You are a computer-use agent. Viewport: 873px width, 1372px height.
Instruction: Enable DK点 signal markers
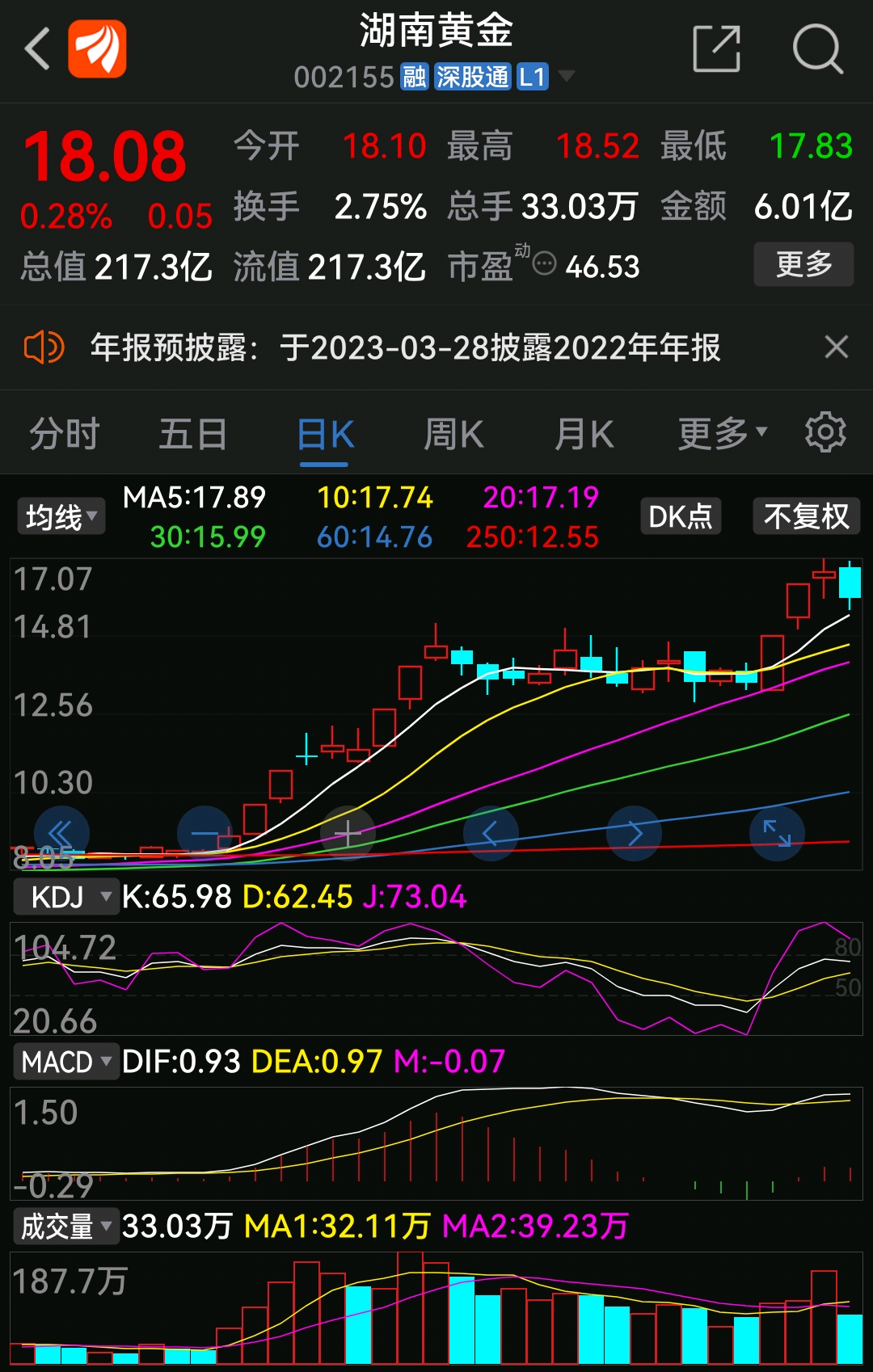coord(681,515)
